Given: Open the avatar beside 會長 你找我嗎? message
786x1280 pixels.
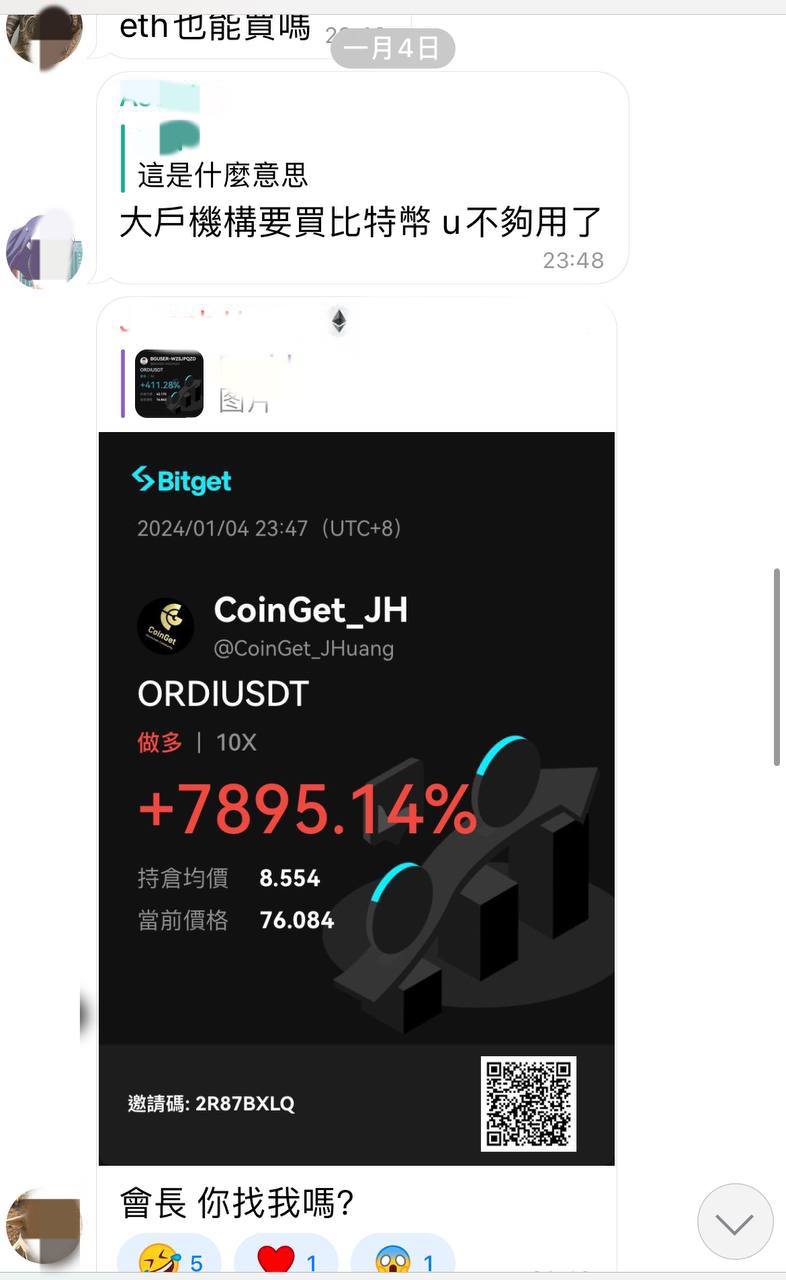Looking at the screenshot, I should click(43, 1225).
